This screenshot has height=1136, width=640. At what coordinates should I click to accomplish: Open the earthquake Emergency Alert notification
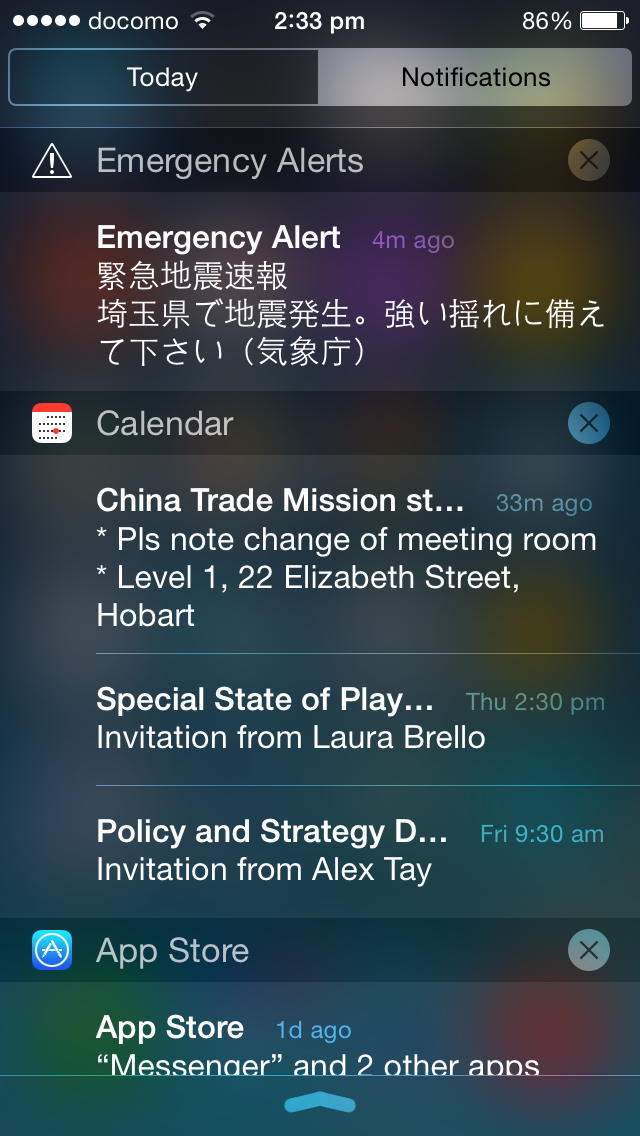pyautogui.click(x=350, y=295)
